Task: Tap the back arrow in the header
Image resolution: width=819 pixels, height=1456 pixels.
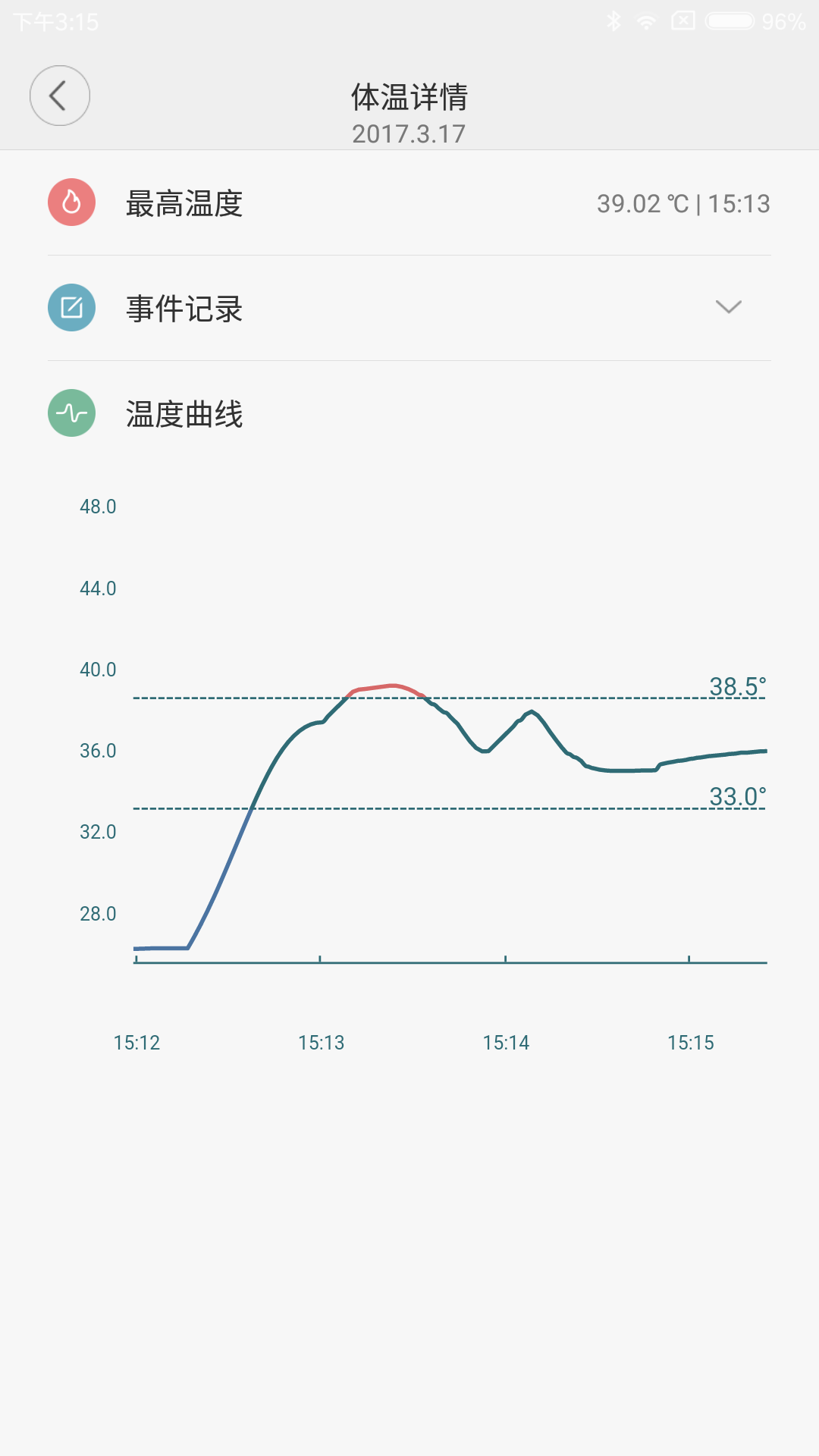Action: tap(60, 96)
